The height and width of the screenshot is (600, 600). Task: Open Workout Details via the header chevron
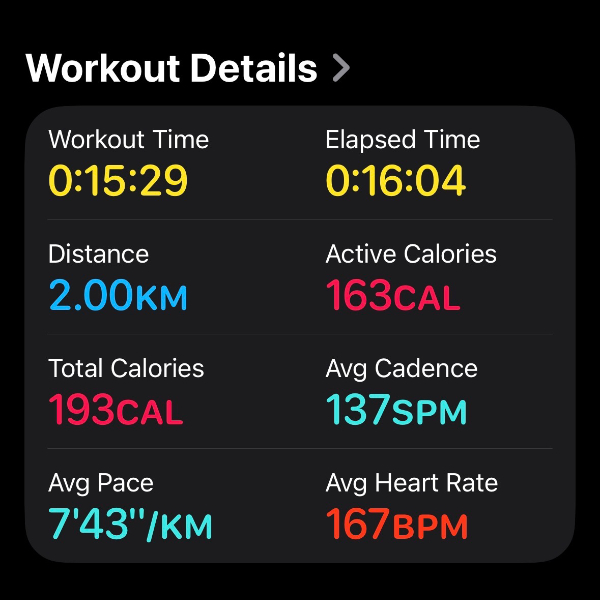point(341,68)
